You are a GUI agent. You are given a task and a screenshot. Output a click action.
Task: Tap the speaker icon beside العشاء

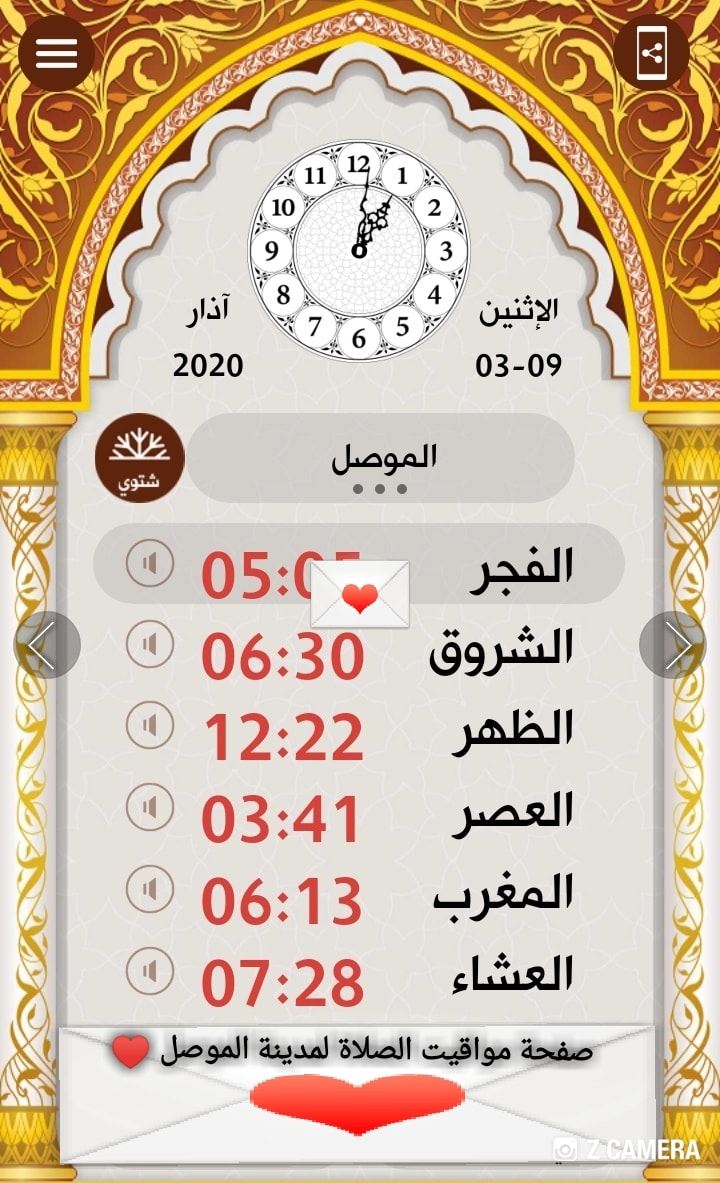pyautogui.click(x=149, y=971)
